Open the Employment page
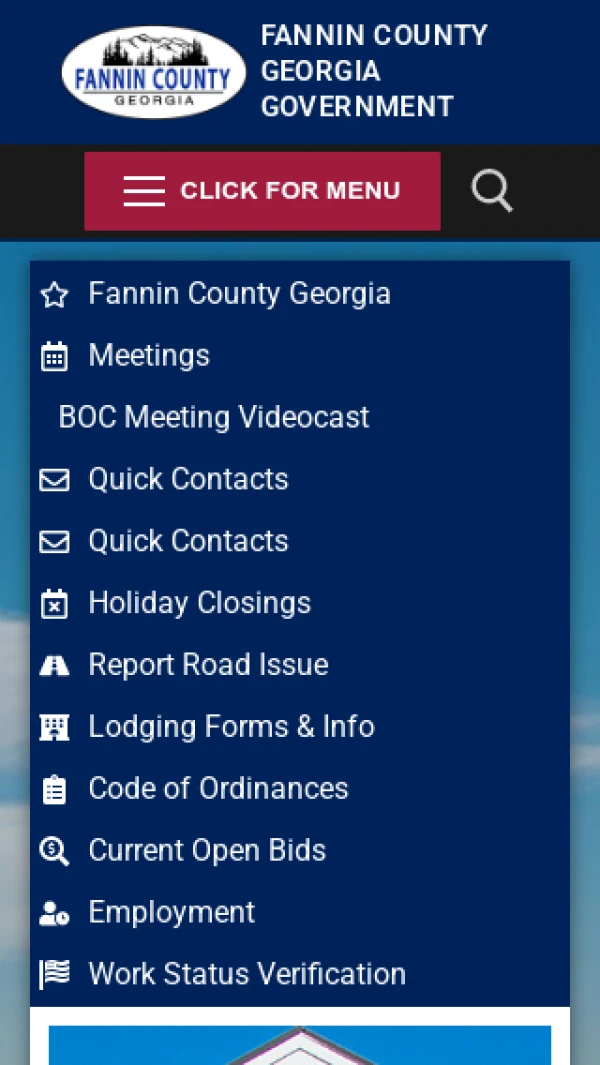The width and height of the screenshot is (600, 1065). pyautogui.click(x=171, y=913)
